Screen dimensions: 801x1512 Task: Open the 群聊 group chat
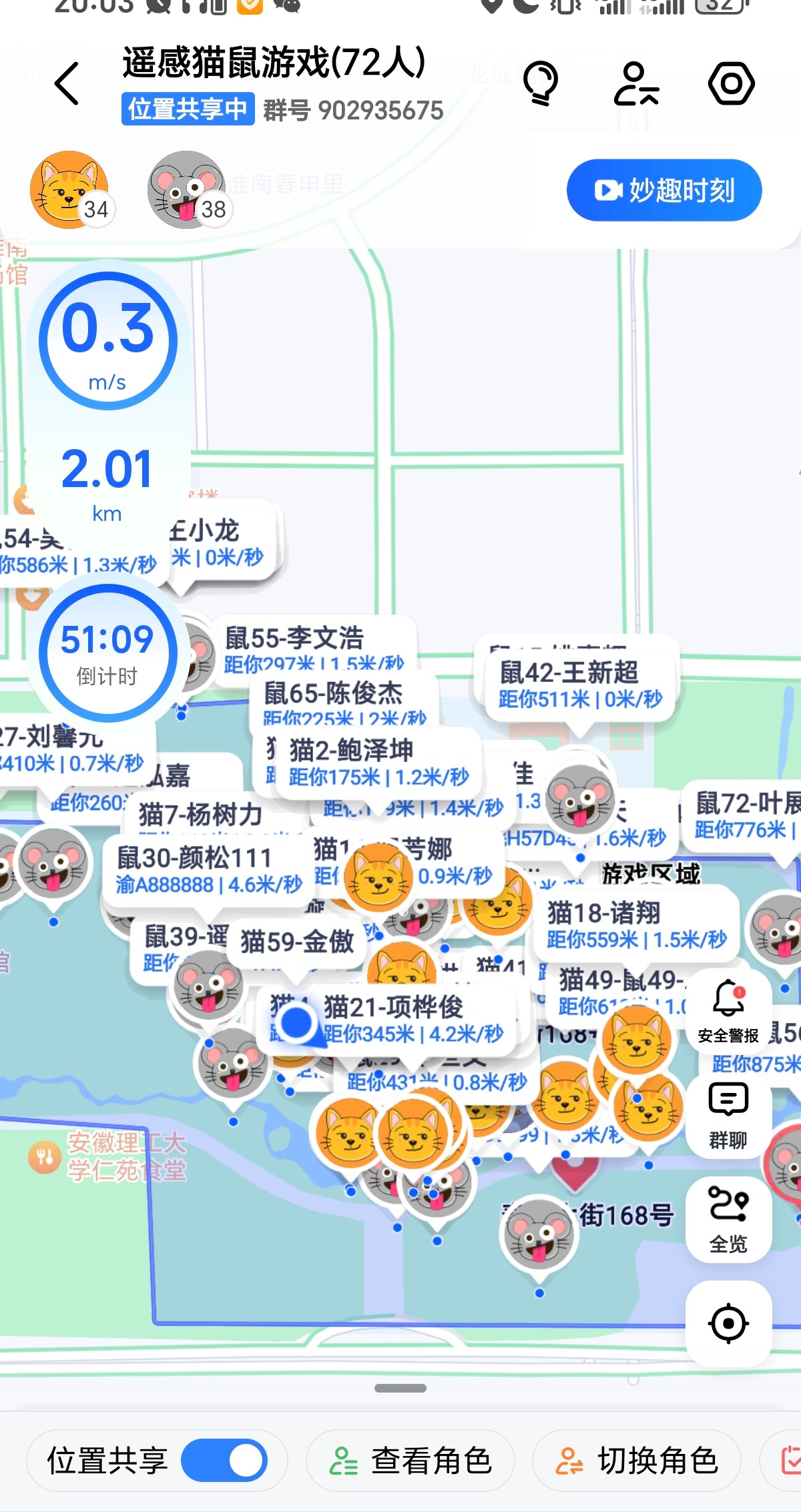pos(728,1116)
